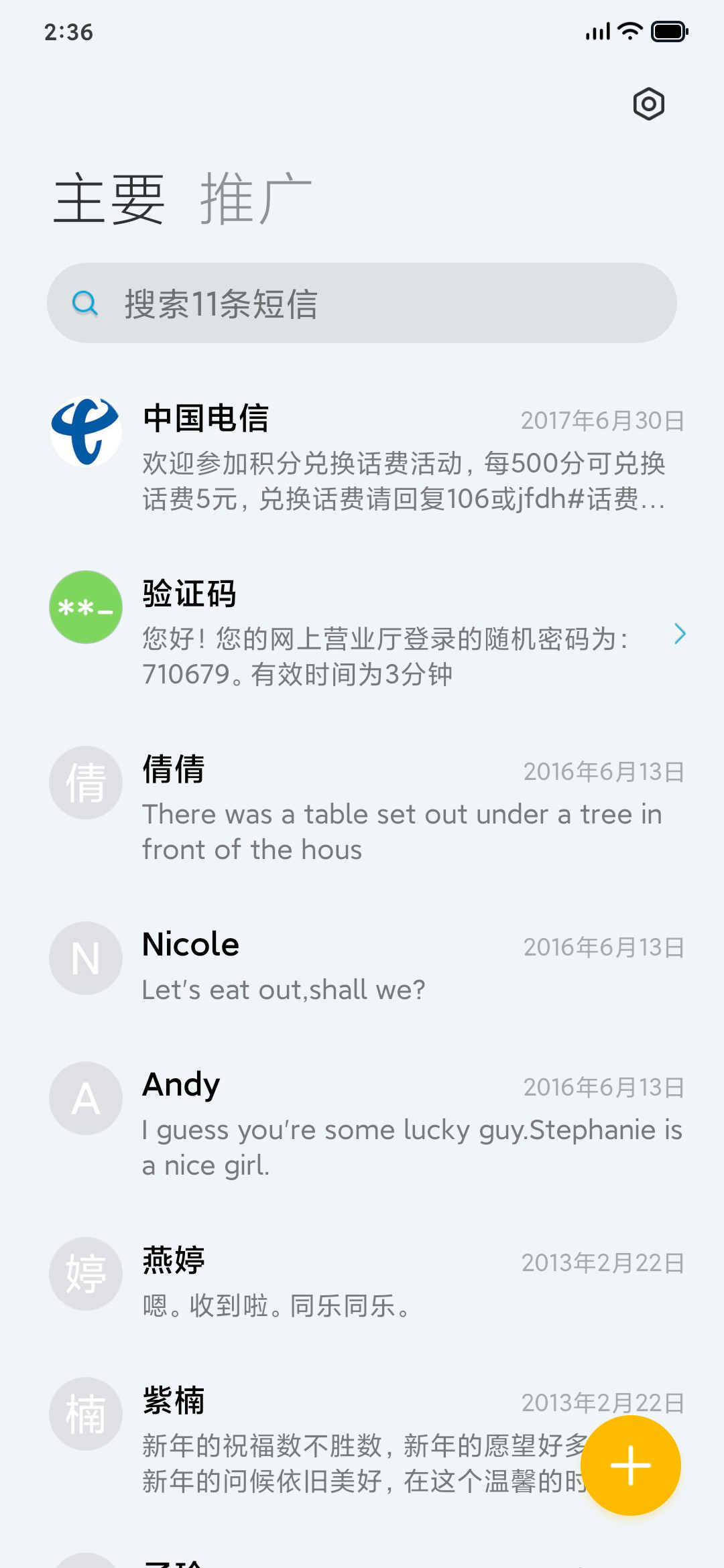Screen dimensions: 724x1568
Task: Open the 中国电信 message thread
Action: pos(362,457)
